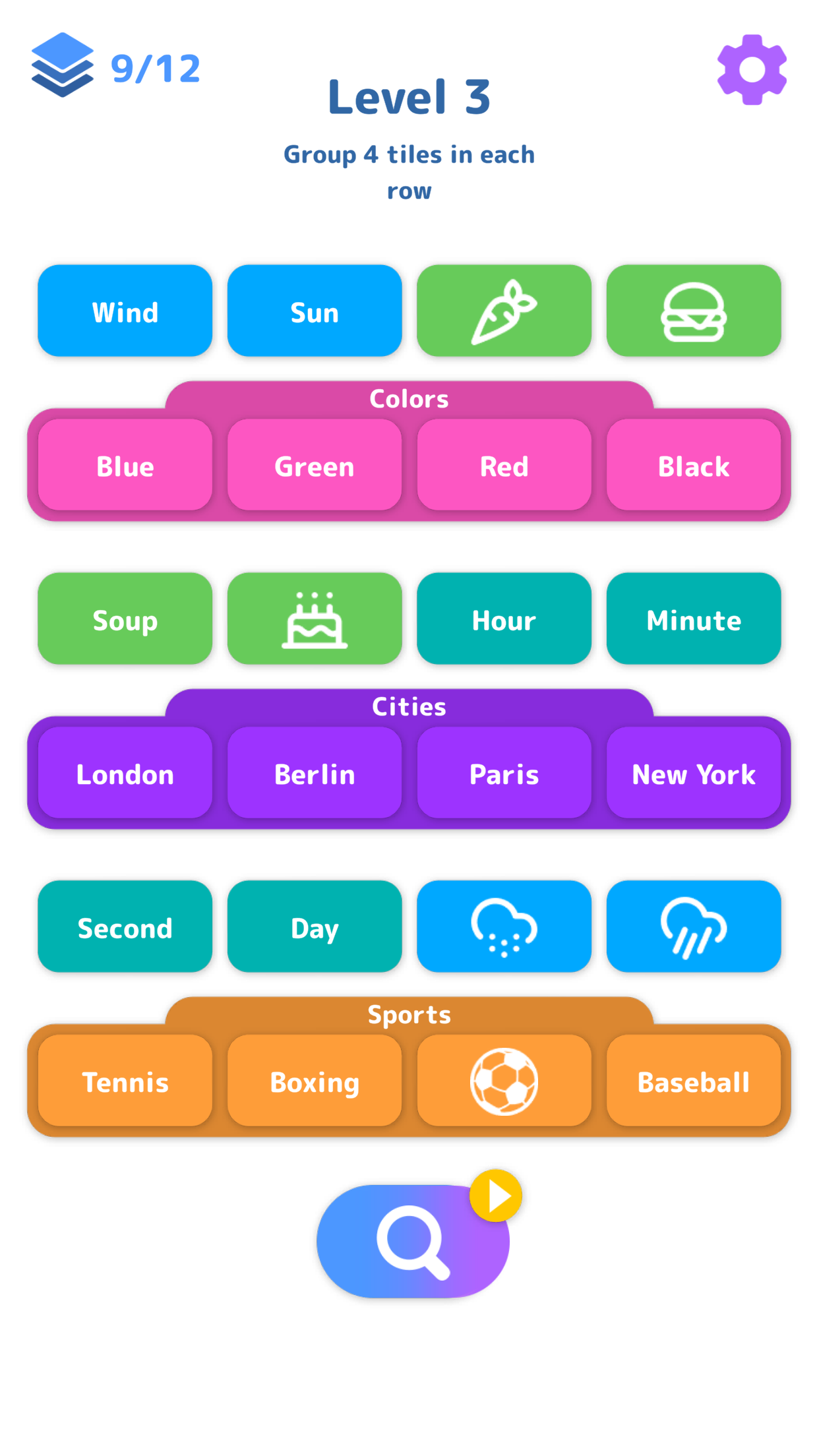
Task: Pick the Hour tile
Action: 504,619
